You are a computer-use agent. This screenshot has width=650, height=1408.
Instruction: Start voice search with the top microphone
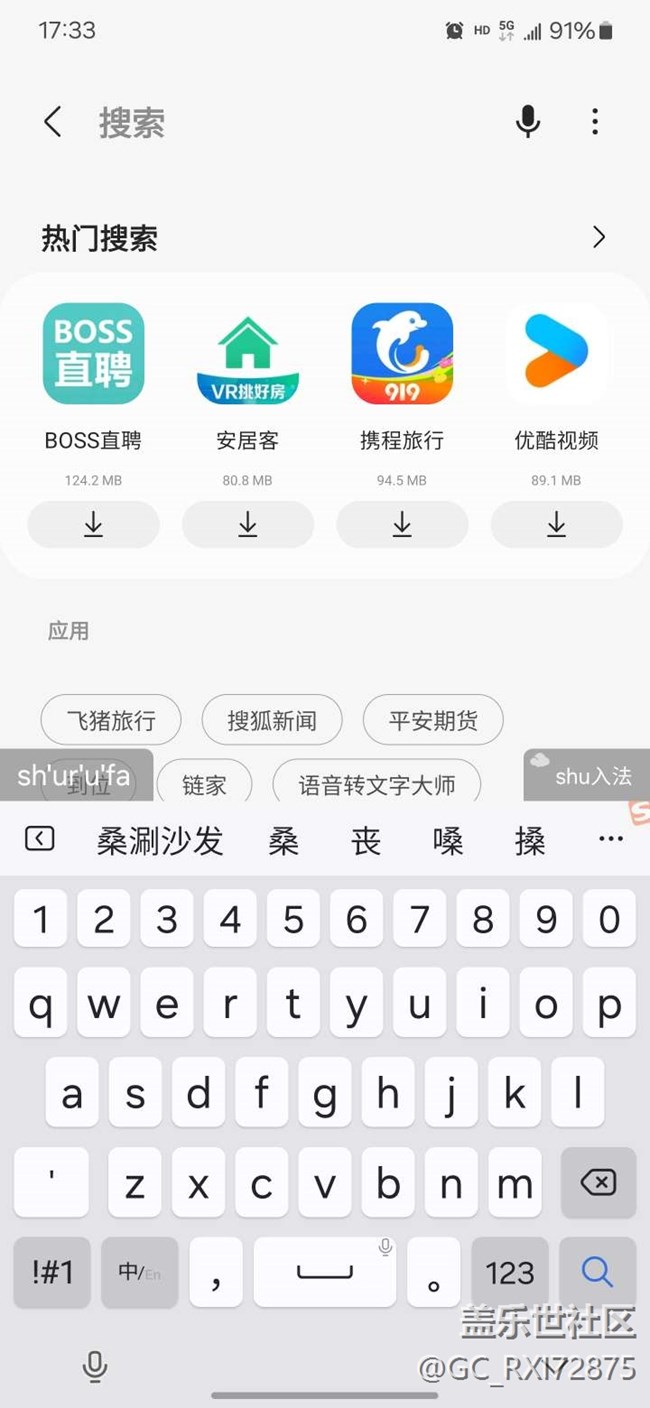(528, 122)
